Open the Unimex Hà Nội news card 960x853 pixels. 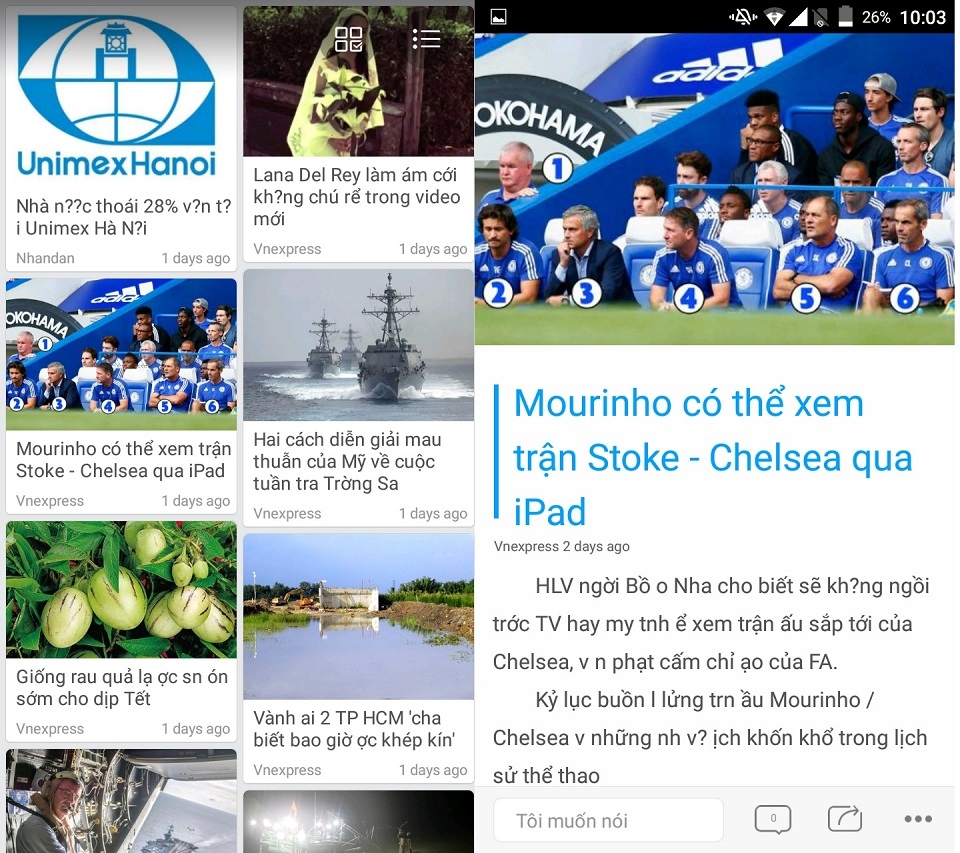coord(121,137)
